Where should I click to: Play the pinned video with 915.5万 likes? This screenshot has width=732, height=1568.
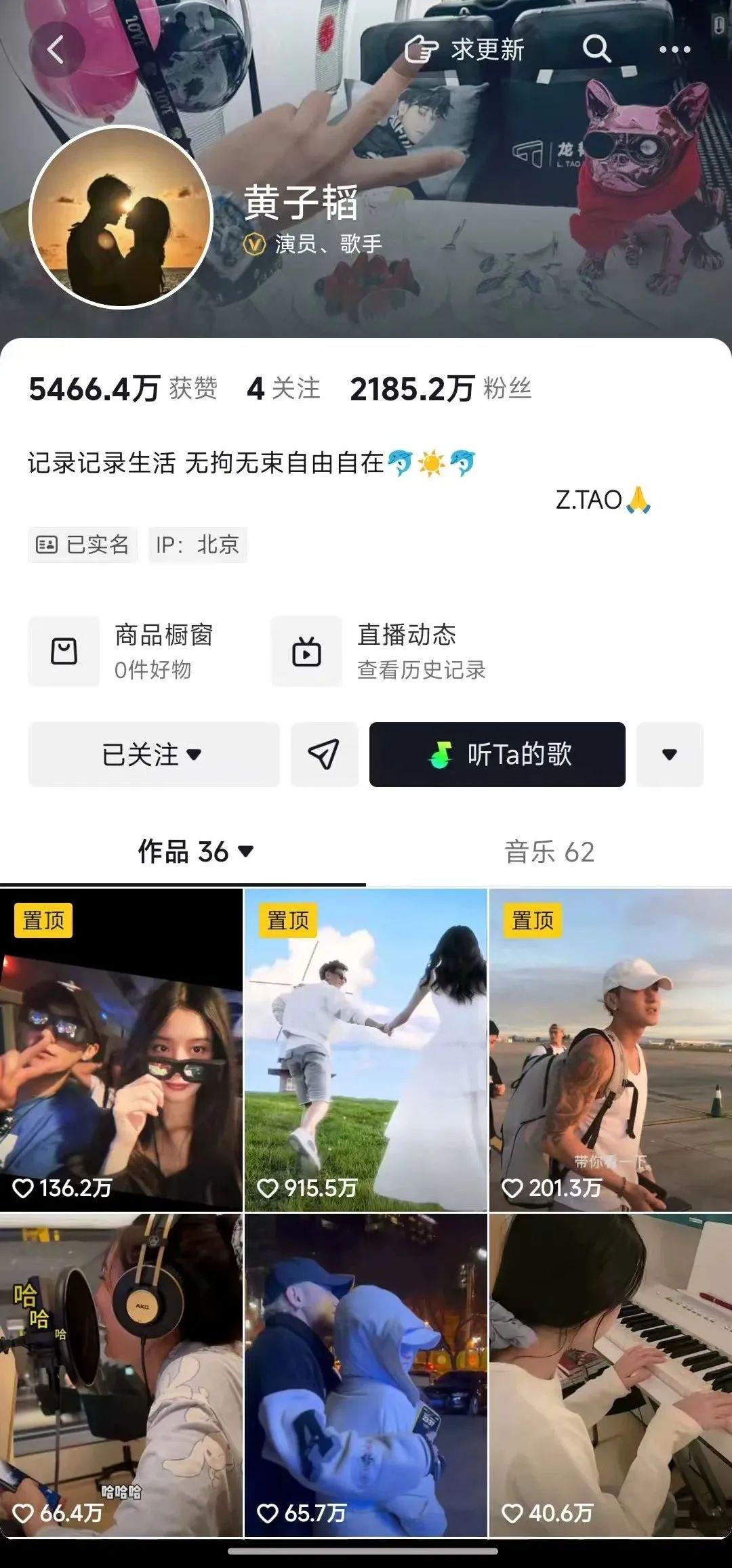365,1050
